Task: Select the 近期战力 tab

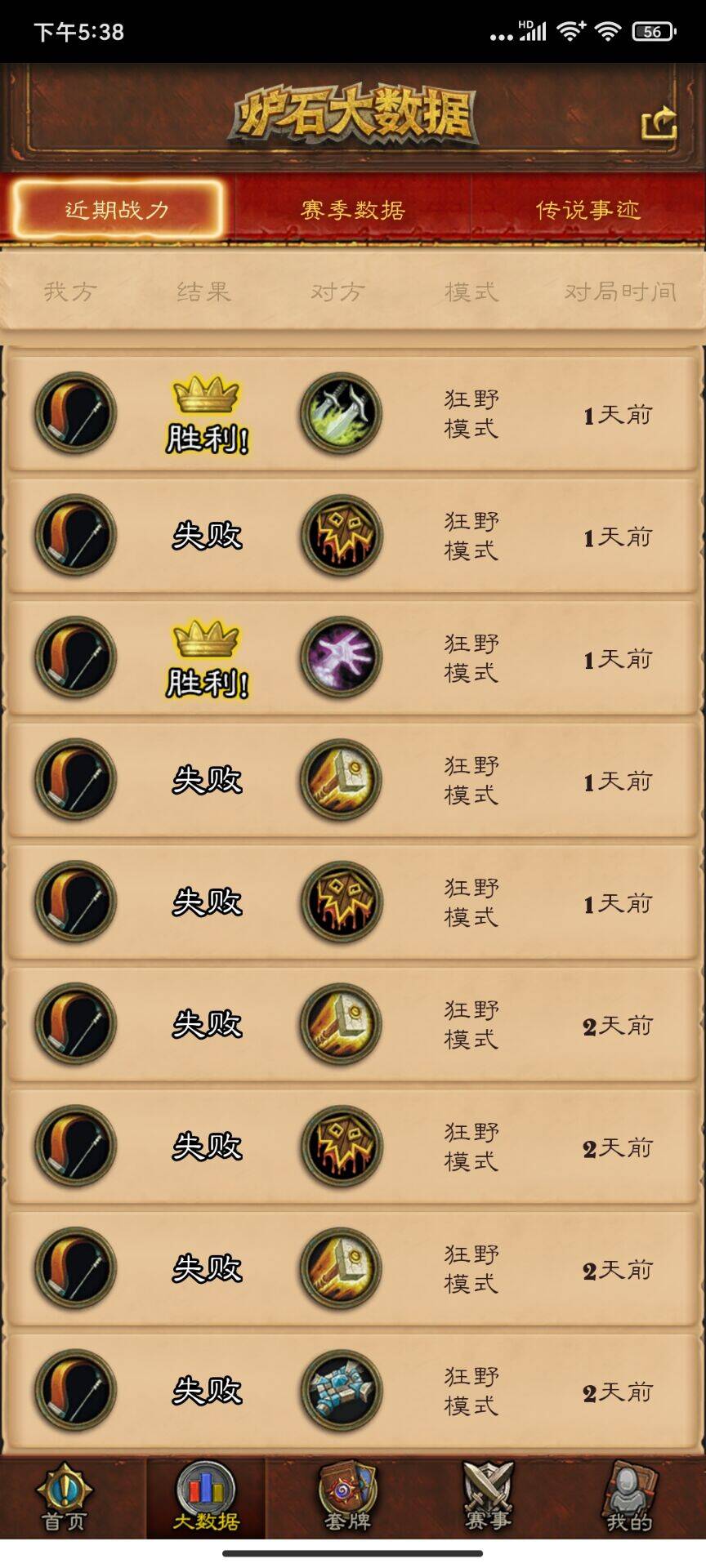Action: tap(118, 210)
